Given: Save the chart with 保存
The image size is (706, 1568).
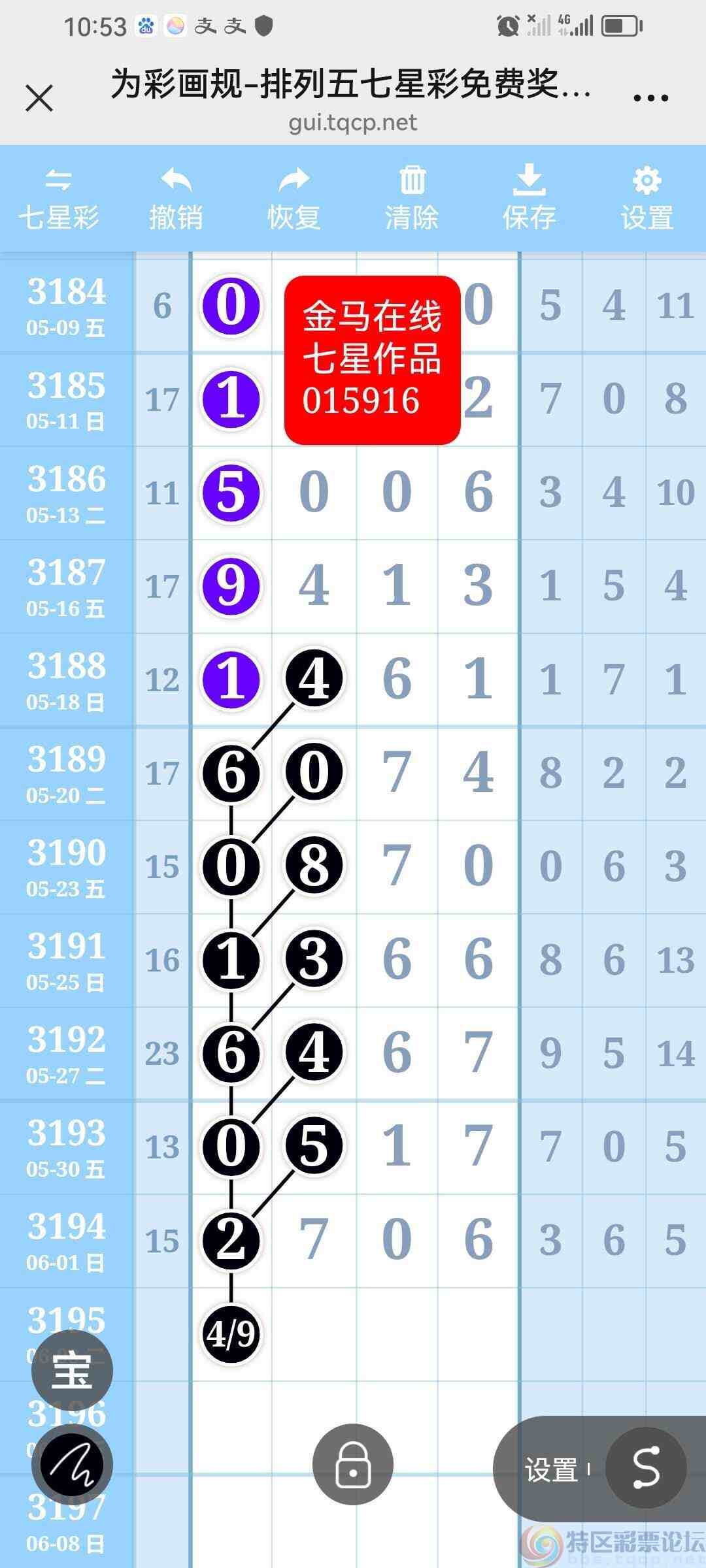Looking at the screenshot, I should (x=529, y=199).
